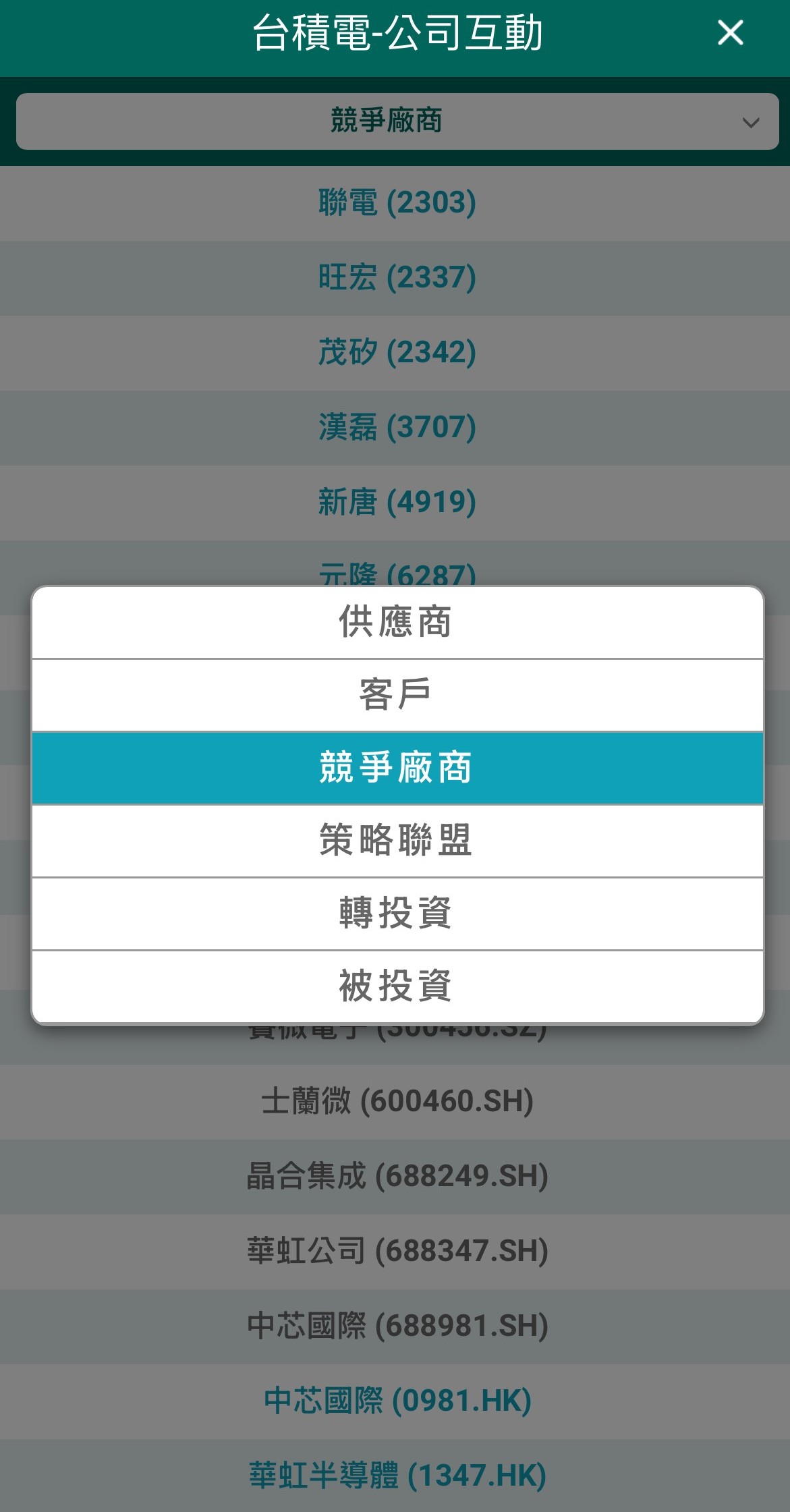Pick the highlighted 競爭廠商 option
This screenshot has width=790, height=1512.
(x=397, y=768)
